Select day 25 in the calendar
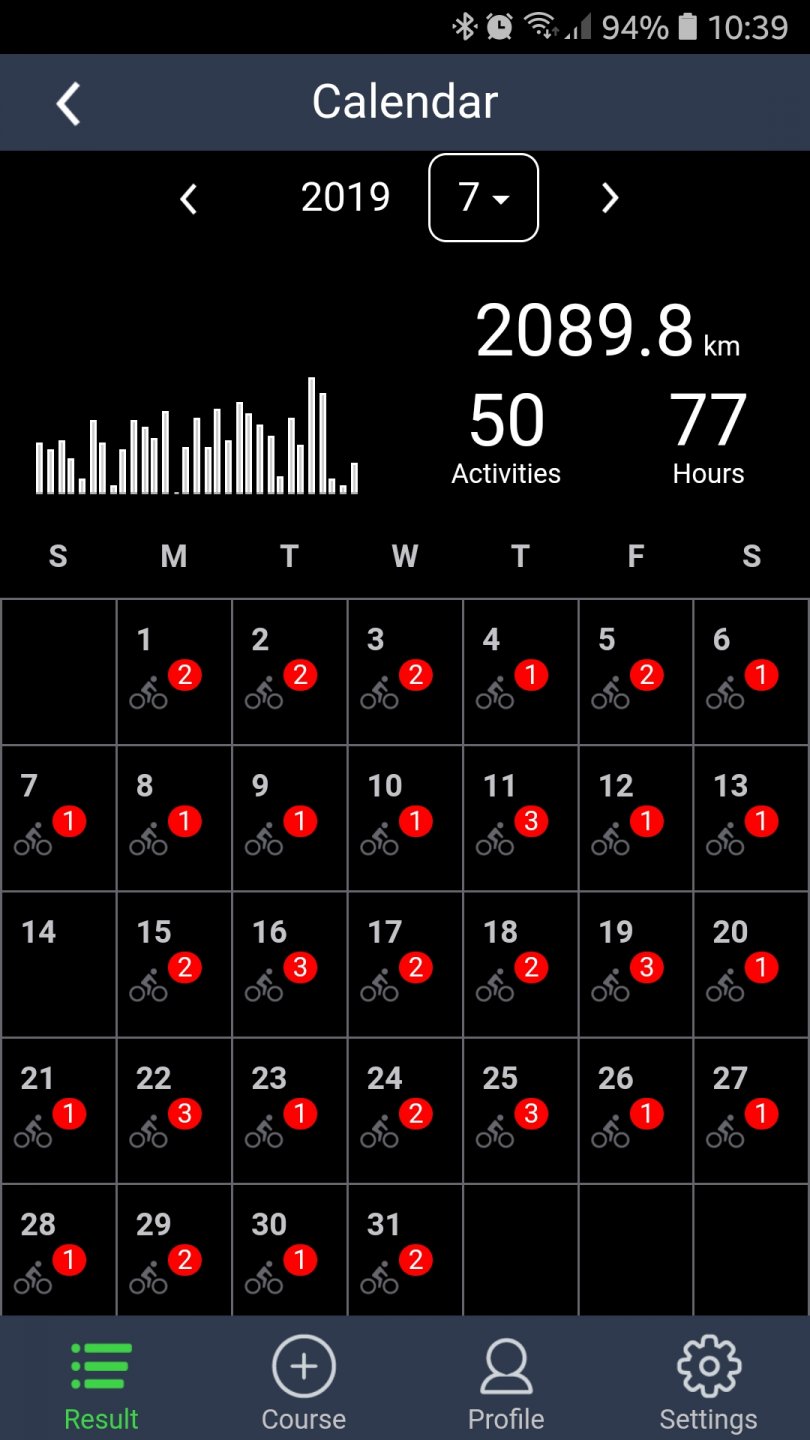Screen dimensions: 810x1440 pos(520,1110)
